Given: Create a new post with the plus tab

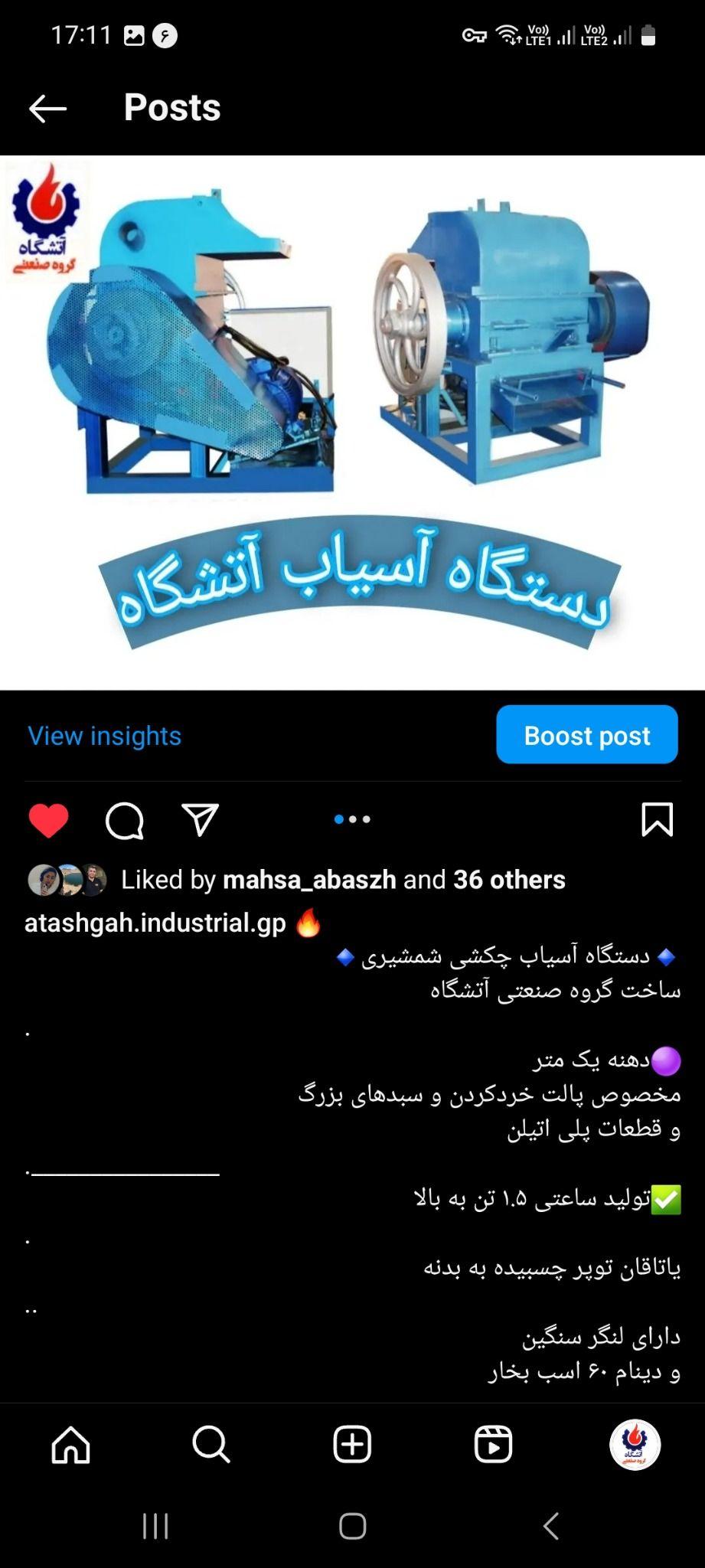Looking at the screenshot, I should point(352,1445).
